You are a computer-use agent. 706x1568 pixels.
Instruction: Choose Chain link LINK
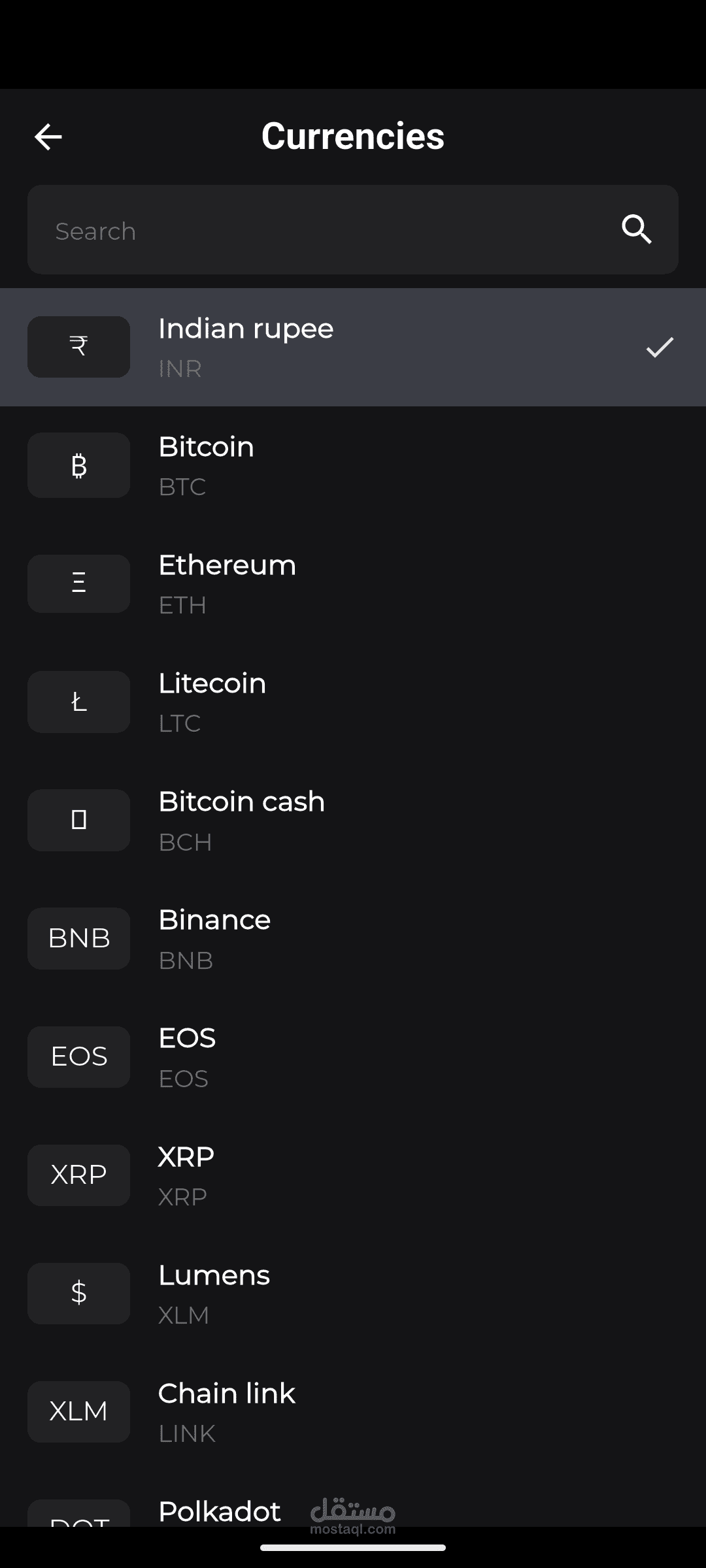[353, 1411]
